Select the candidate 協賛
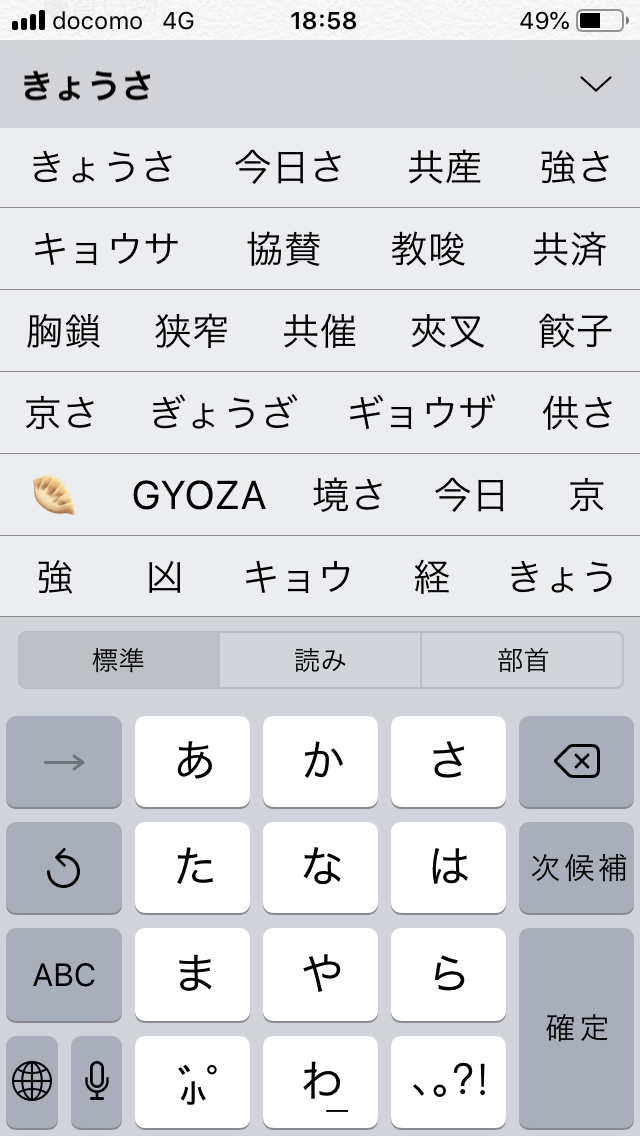 coord(284,249)
